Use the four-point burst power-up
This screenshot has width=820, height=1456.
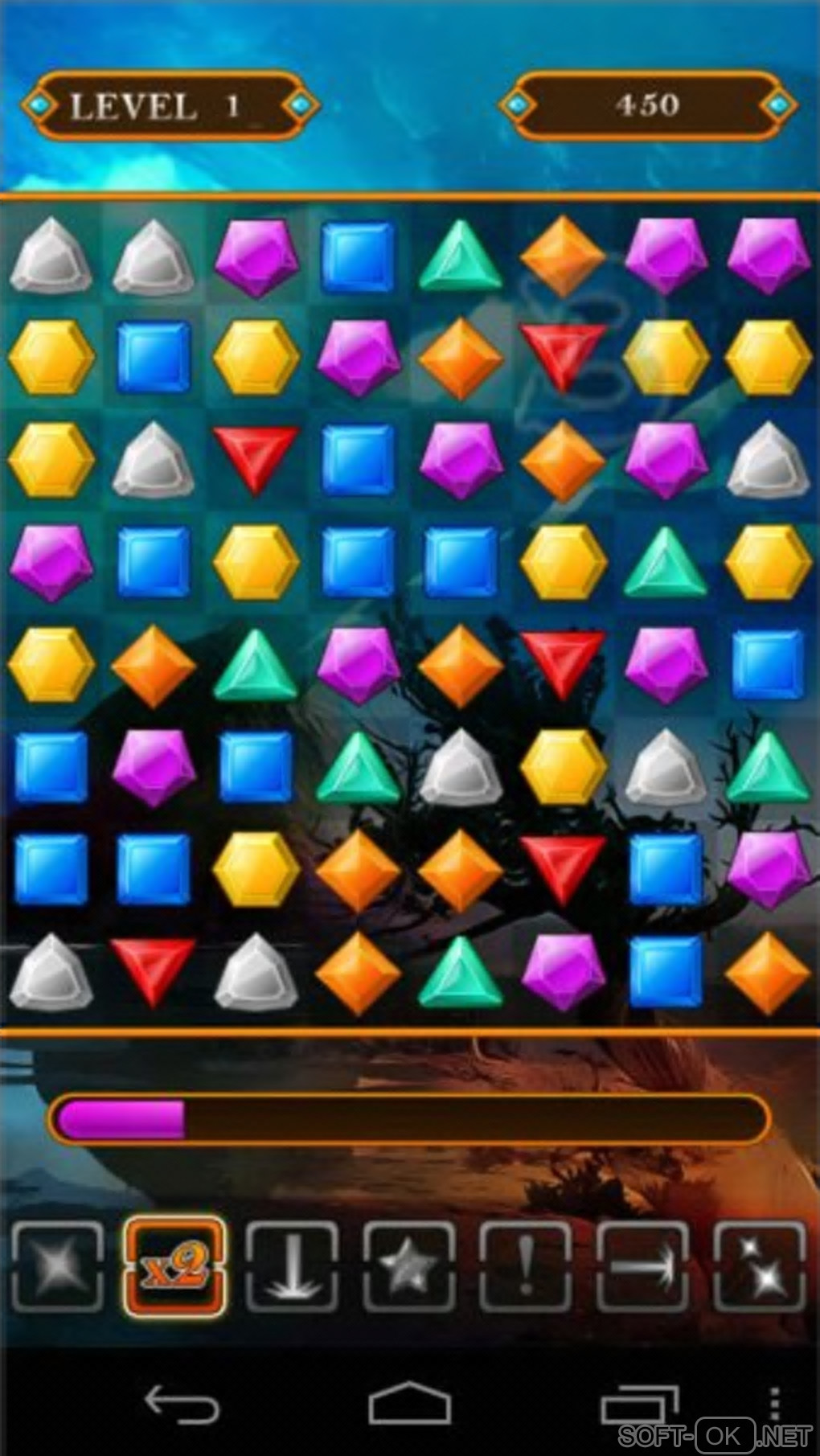[57, 1267]
